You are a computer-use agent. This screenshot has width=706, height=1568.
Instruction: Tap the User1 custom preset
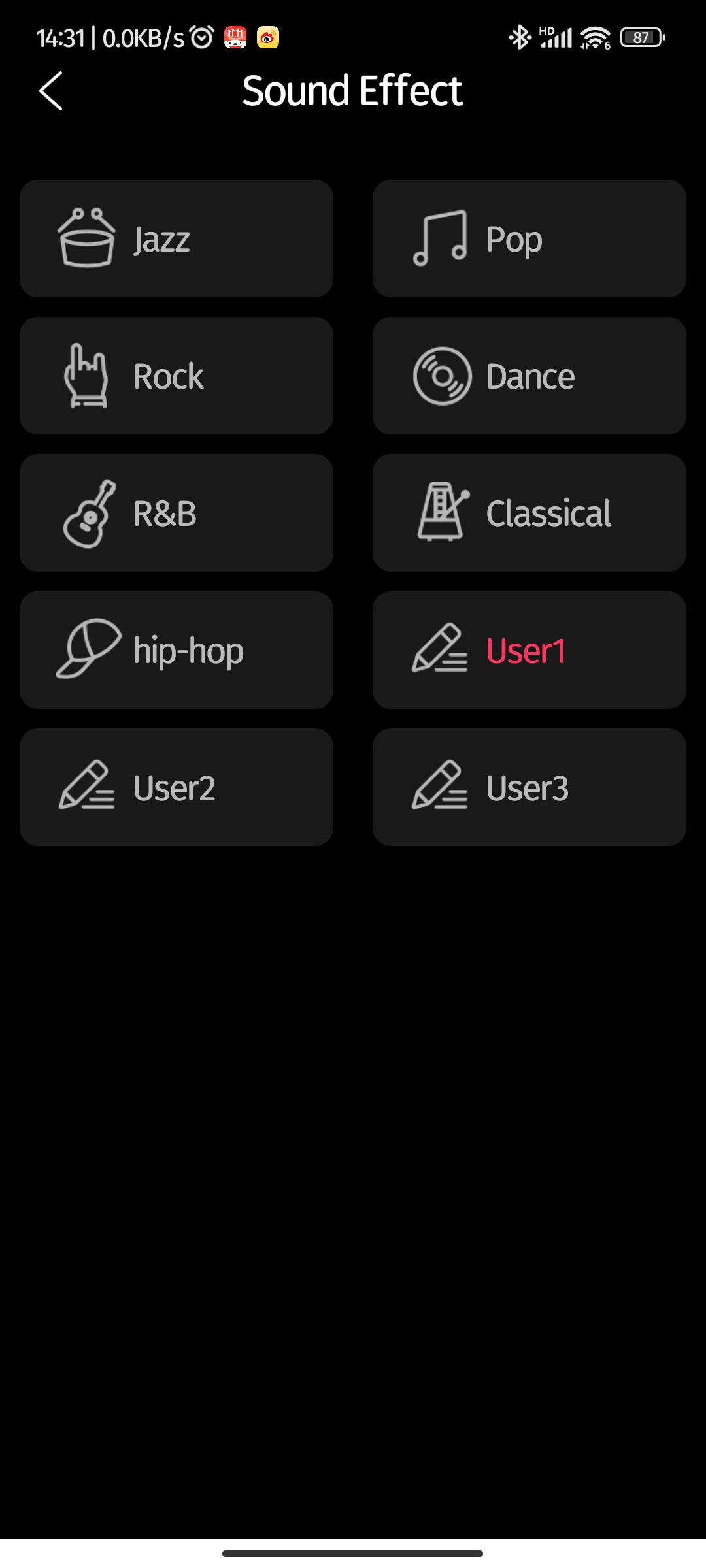529,650
